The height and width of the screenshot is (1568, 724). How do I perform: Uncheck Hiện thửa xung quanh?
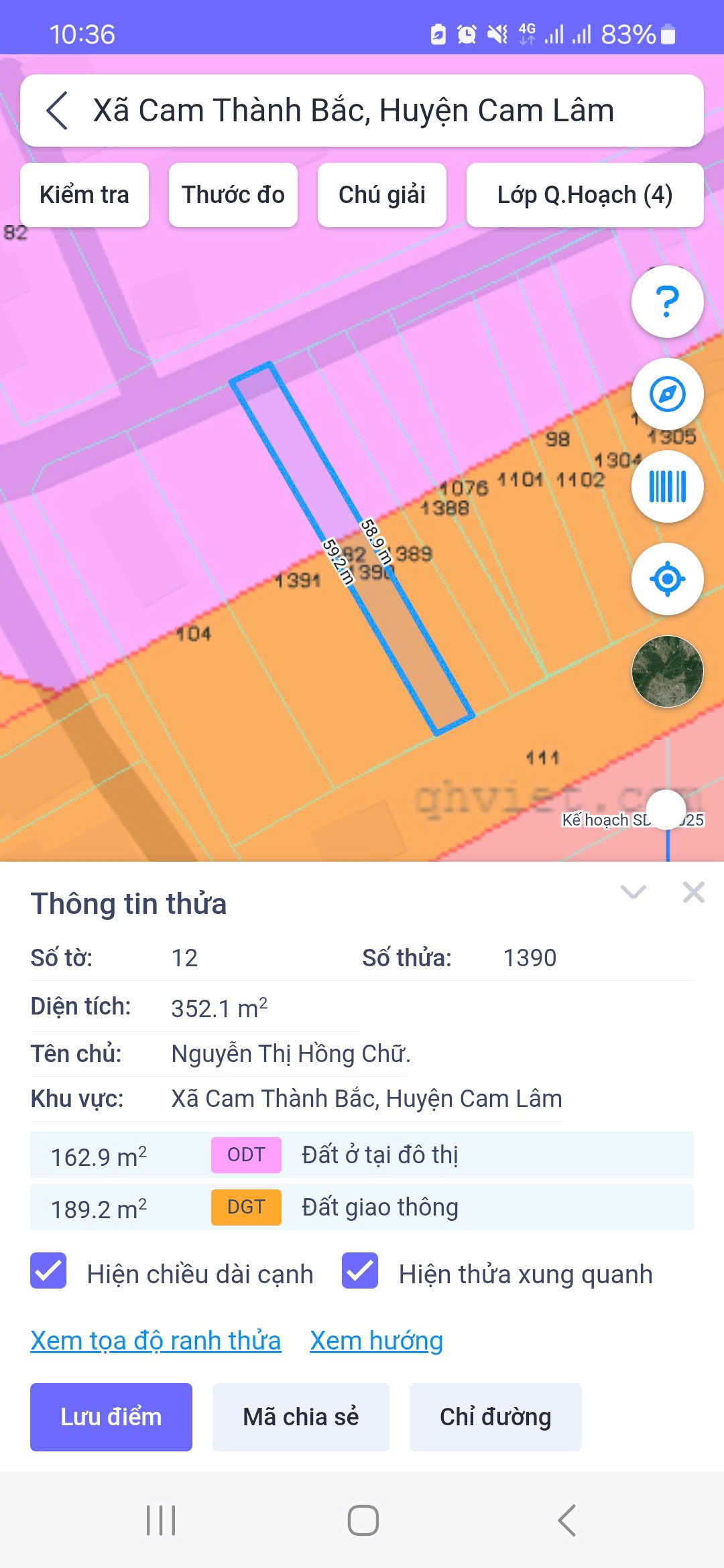point(360,1270)
